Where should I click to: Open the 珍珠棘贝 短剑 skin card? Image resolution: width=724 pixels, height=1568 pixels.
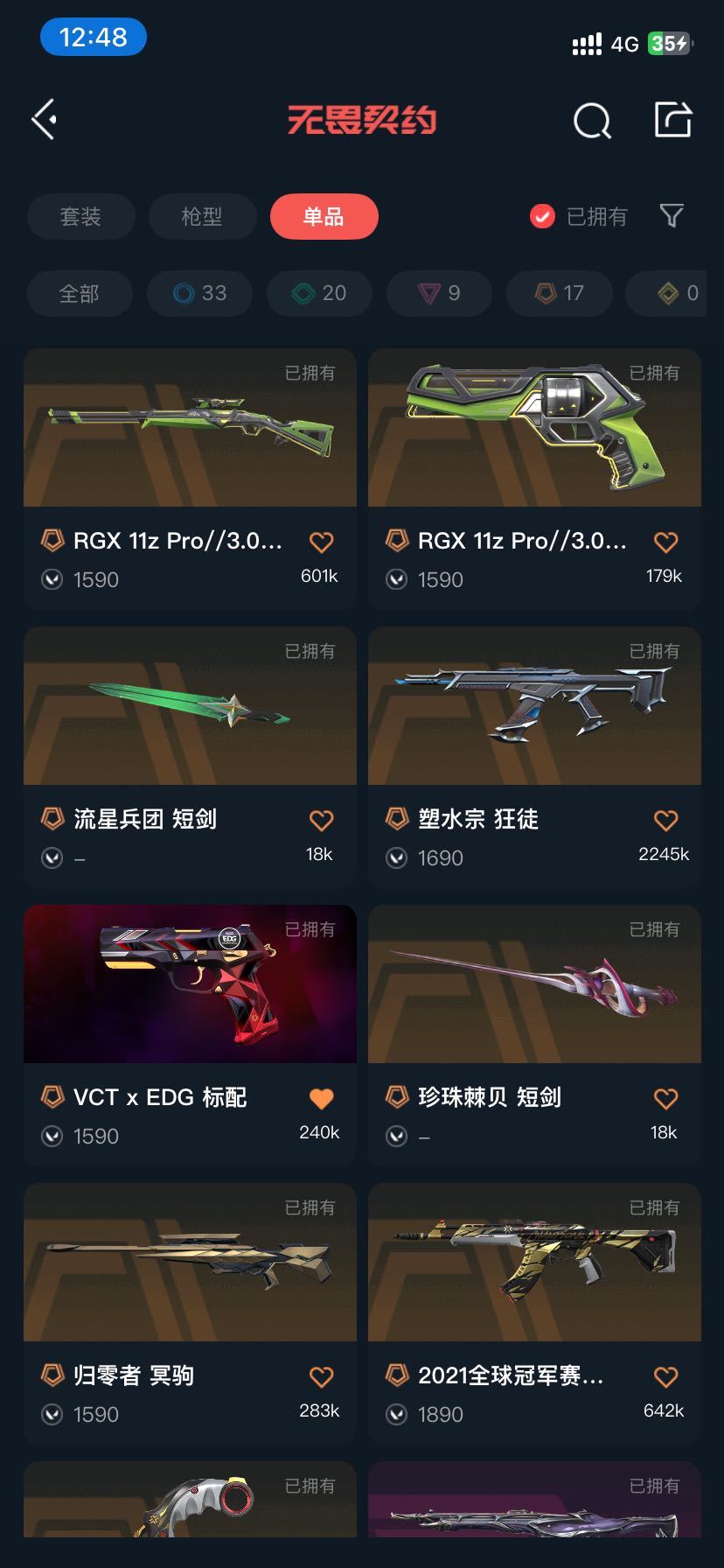point(534,985)
